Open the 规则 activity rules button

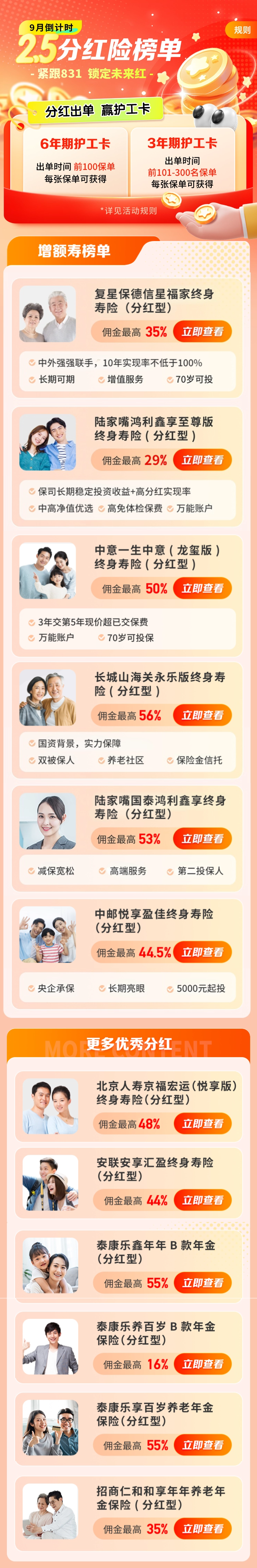pos(242,30)
